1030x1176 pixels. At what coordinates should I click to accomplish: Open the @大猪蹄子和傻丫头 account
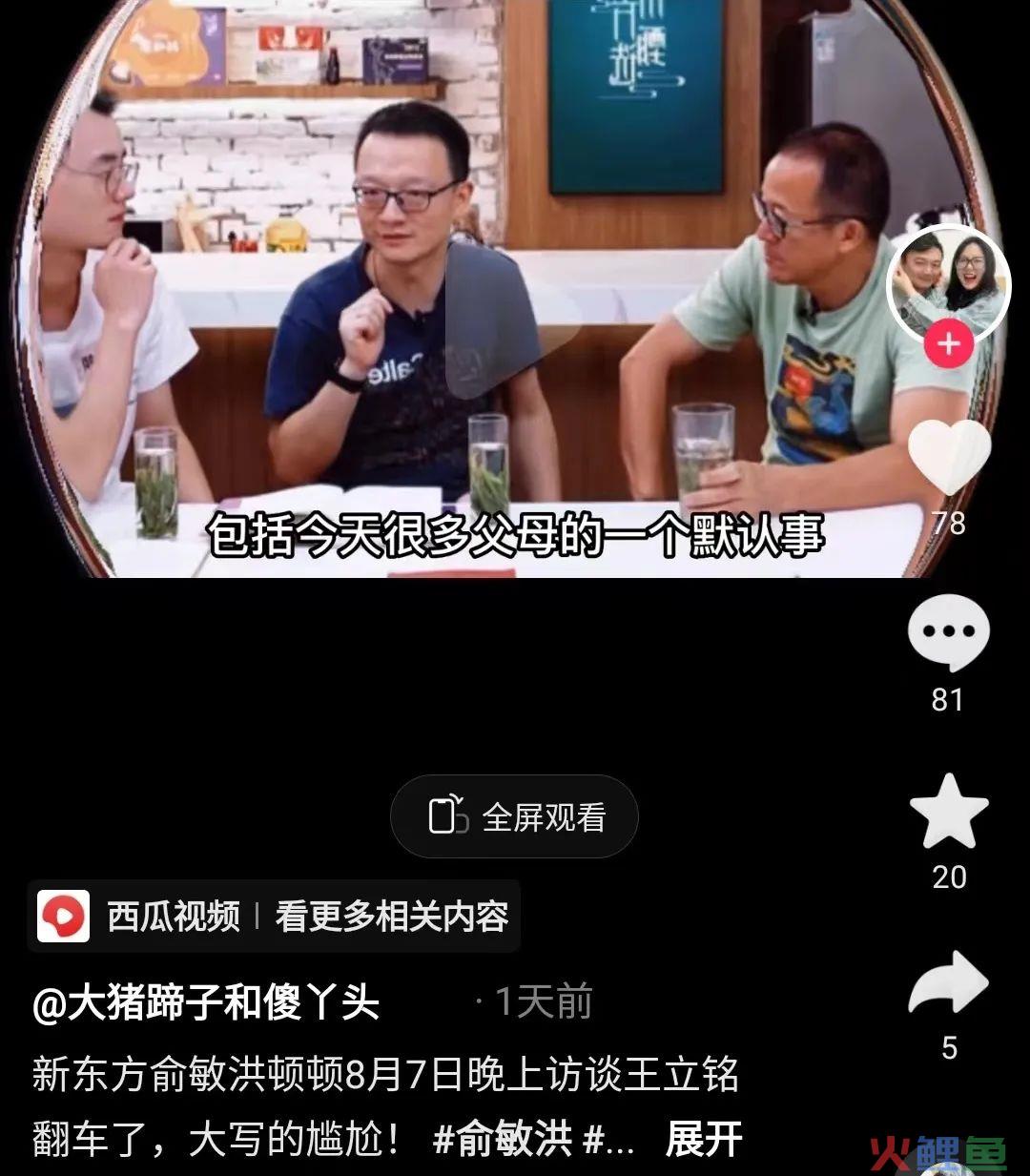click(x=206, y=1002)
